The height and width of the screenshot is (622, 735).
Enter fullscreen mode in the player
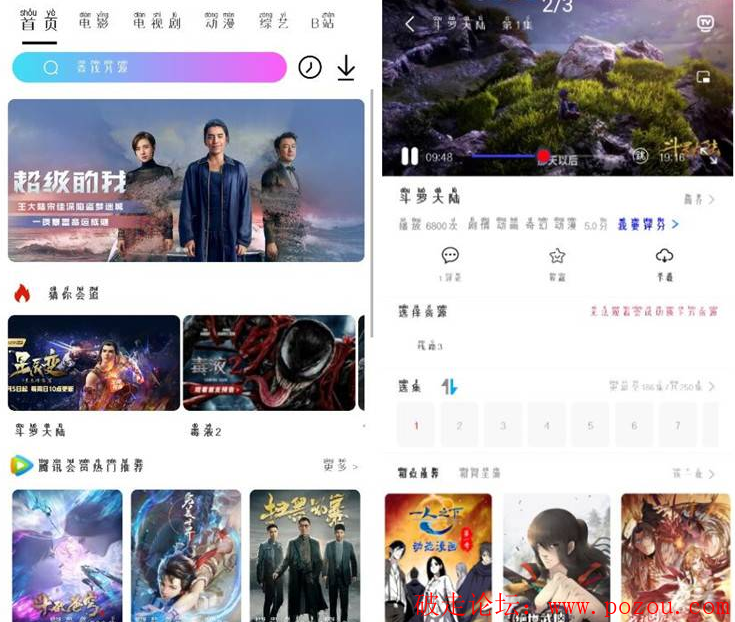(712, 155)
